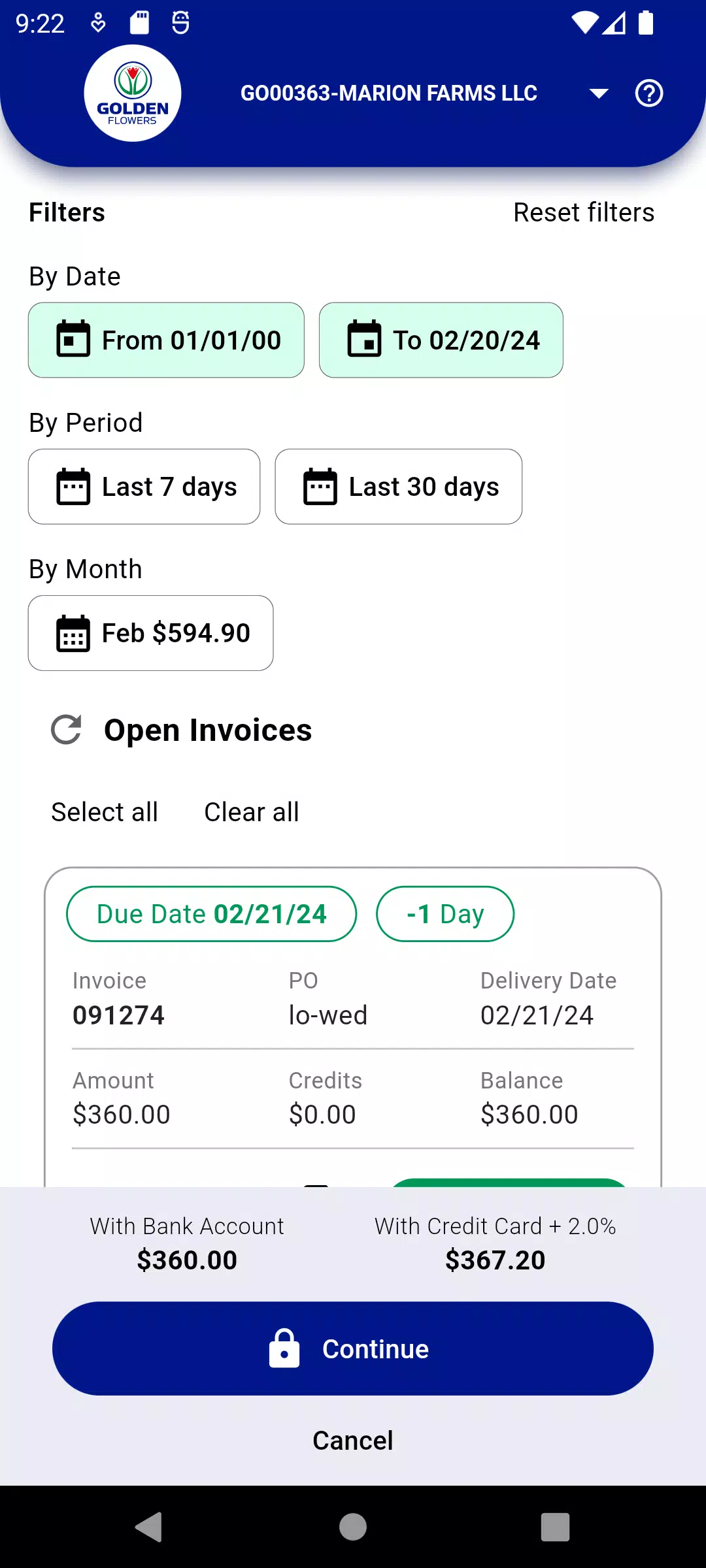Tap Reset filters
The image size is (706, 1568).
pyautogui.click(x=584, y=212)
